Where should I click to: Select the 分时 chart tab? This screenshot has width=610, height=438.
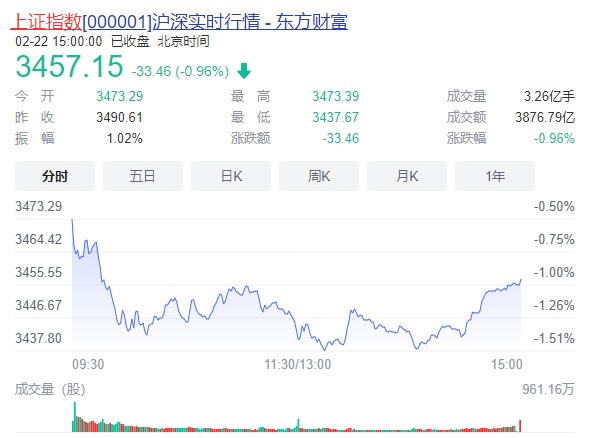[x=55, y=176]
